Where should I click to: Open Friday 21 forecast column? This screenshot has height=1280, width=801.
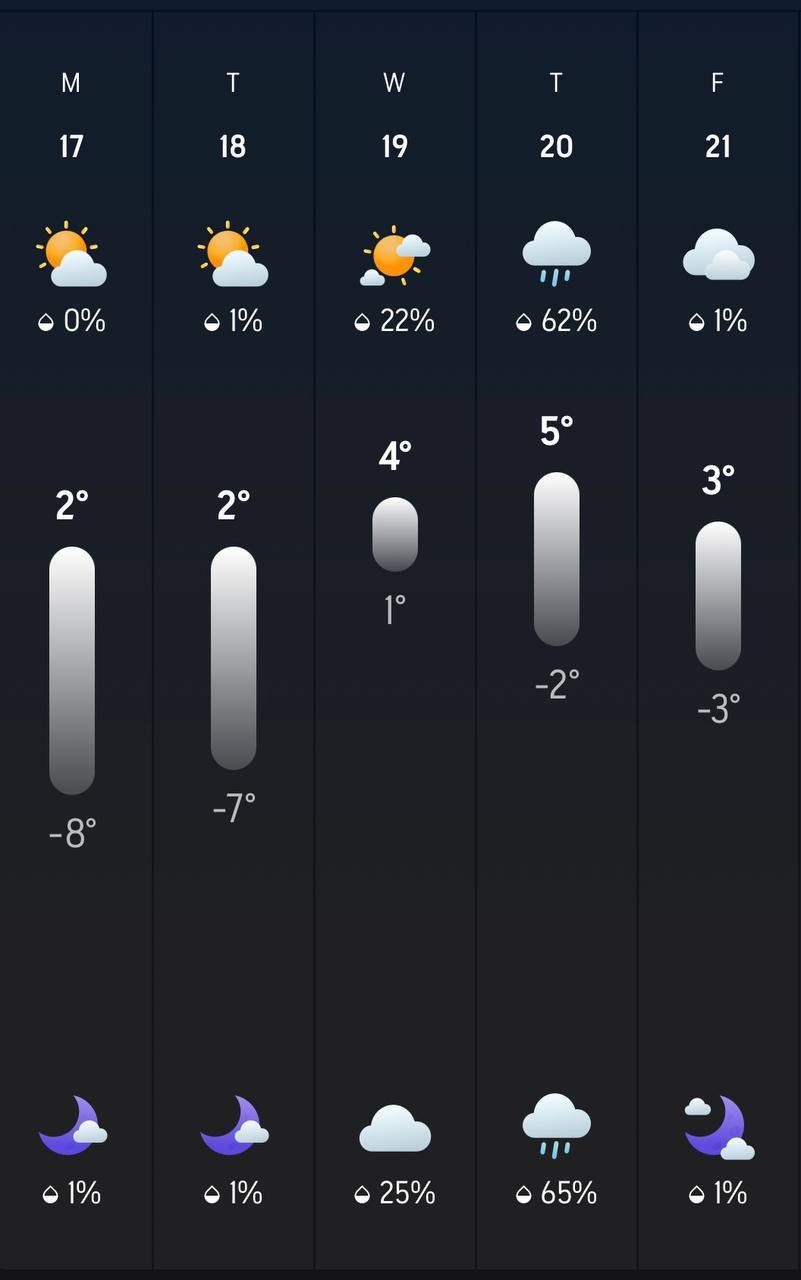click(x=718, y=640)
